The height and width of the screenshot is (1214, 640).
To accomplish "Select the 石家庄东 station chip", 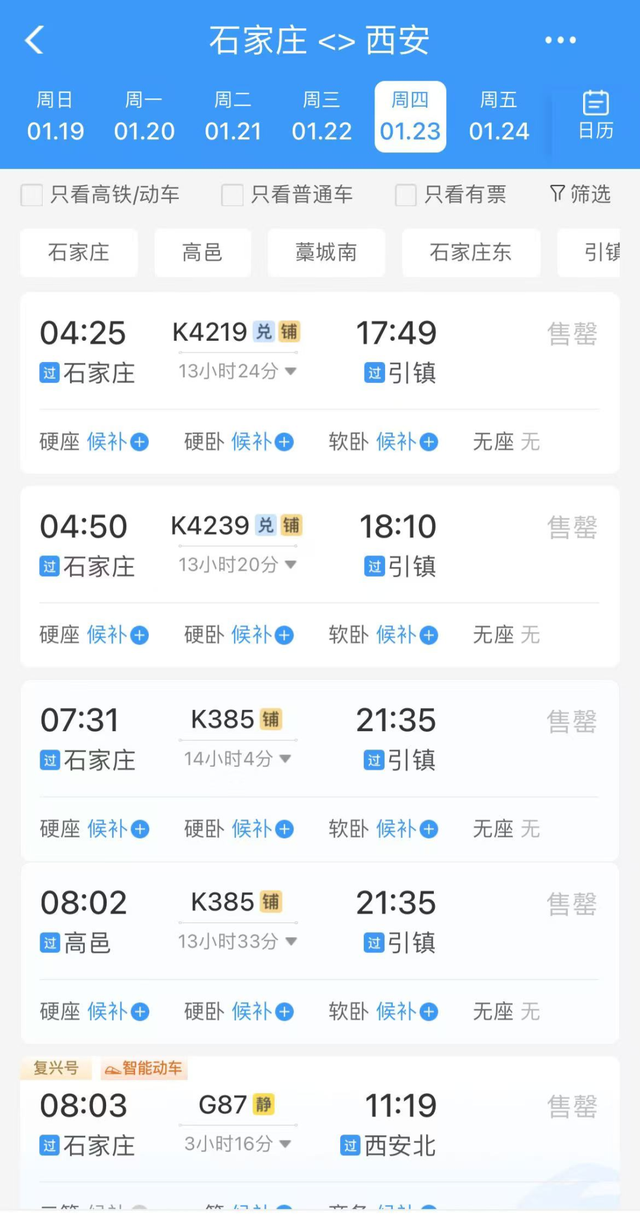I will (471, 253).
